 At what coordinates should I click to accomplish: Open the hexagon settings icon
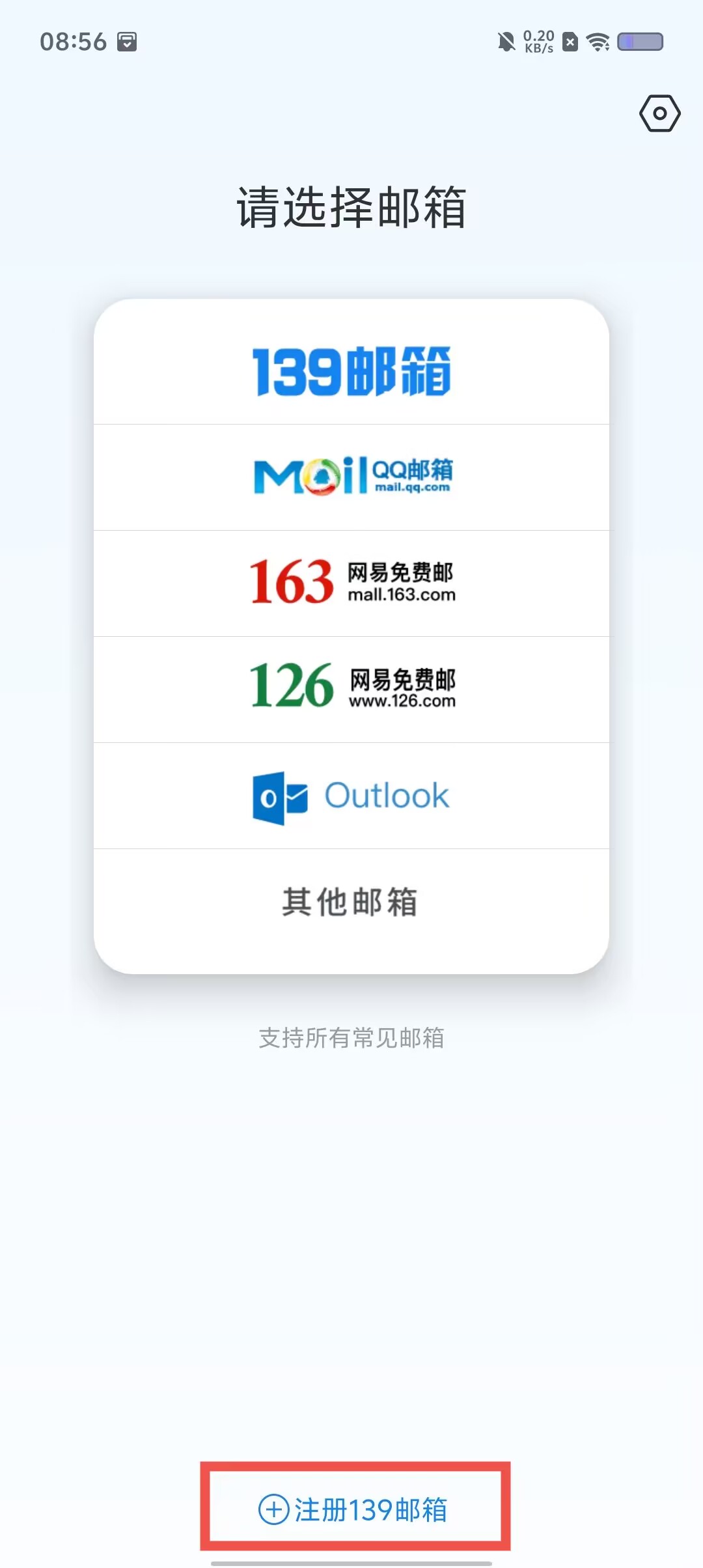coord(659,114)
